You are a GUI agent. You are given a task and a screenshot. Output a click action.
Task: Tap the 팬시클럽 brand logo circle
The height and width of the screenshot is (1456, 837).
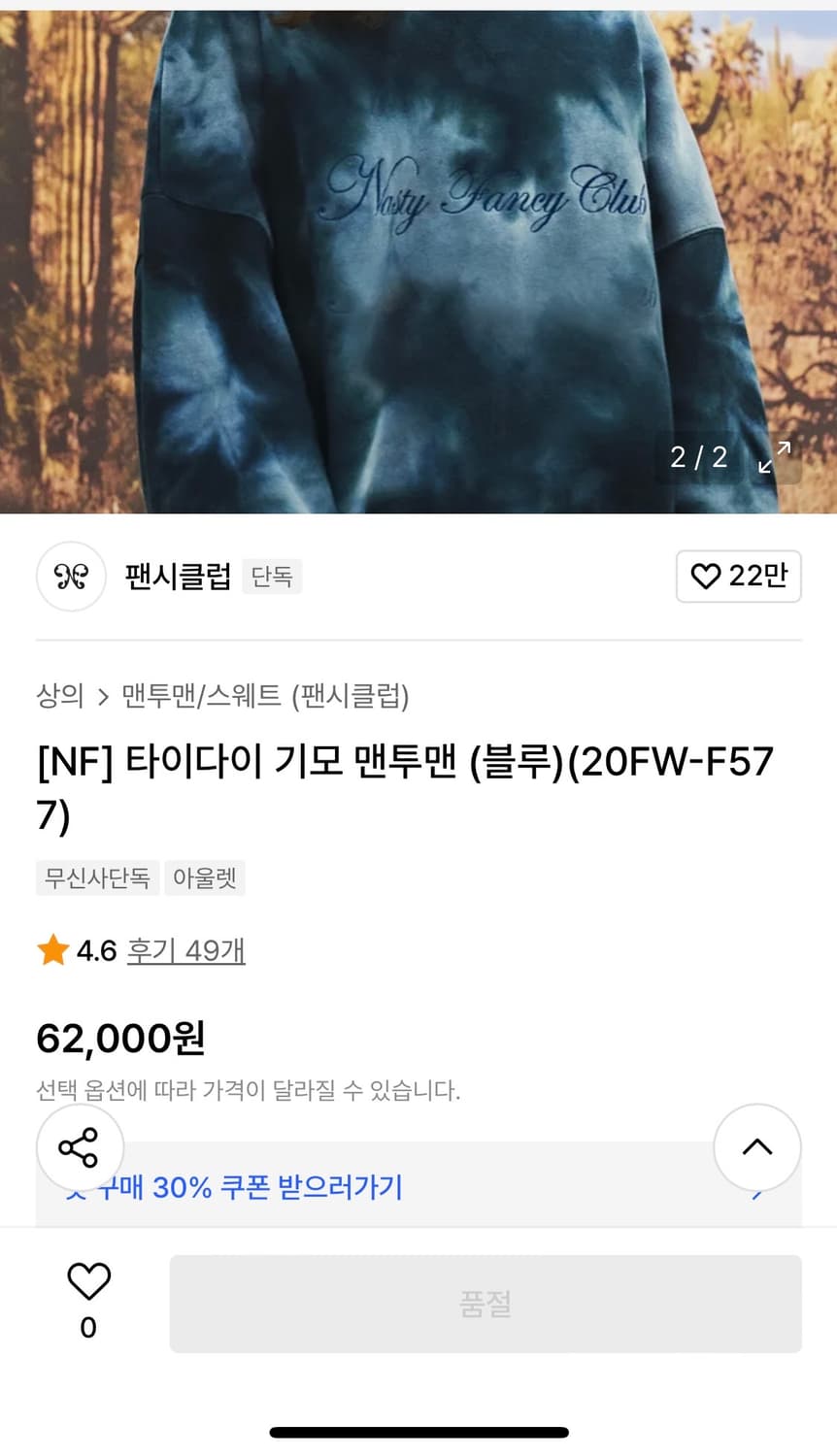pos(71,577)
